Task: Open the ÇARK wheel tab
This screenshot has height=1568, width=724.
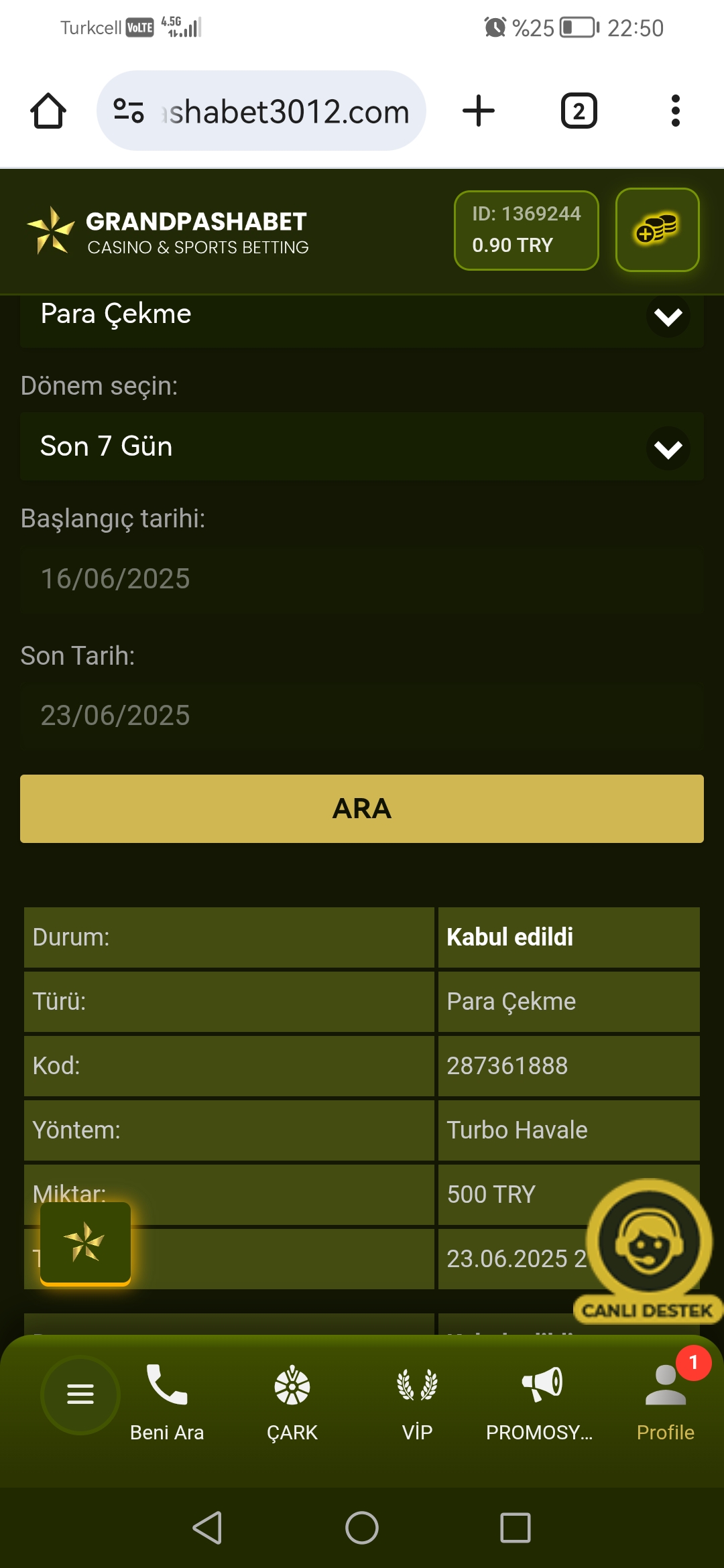Action: 292,1400
